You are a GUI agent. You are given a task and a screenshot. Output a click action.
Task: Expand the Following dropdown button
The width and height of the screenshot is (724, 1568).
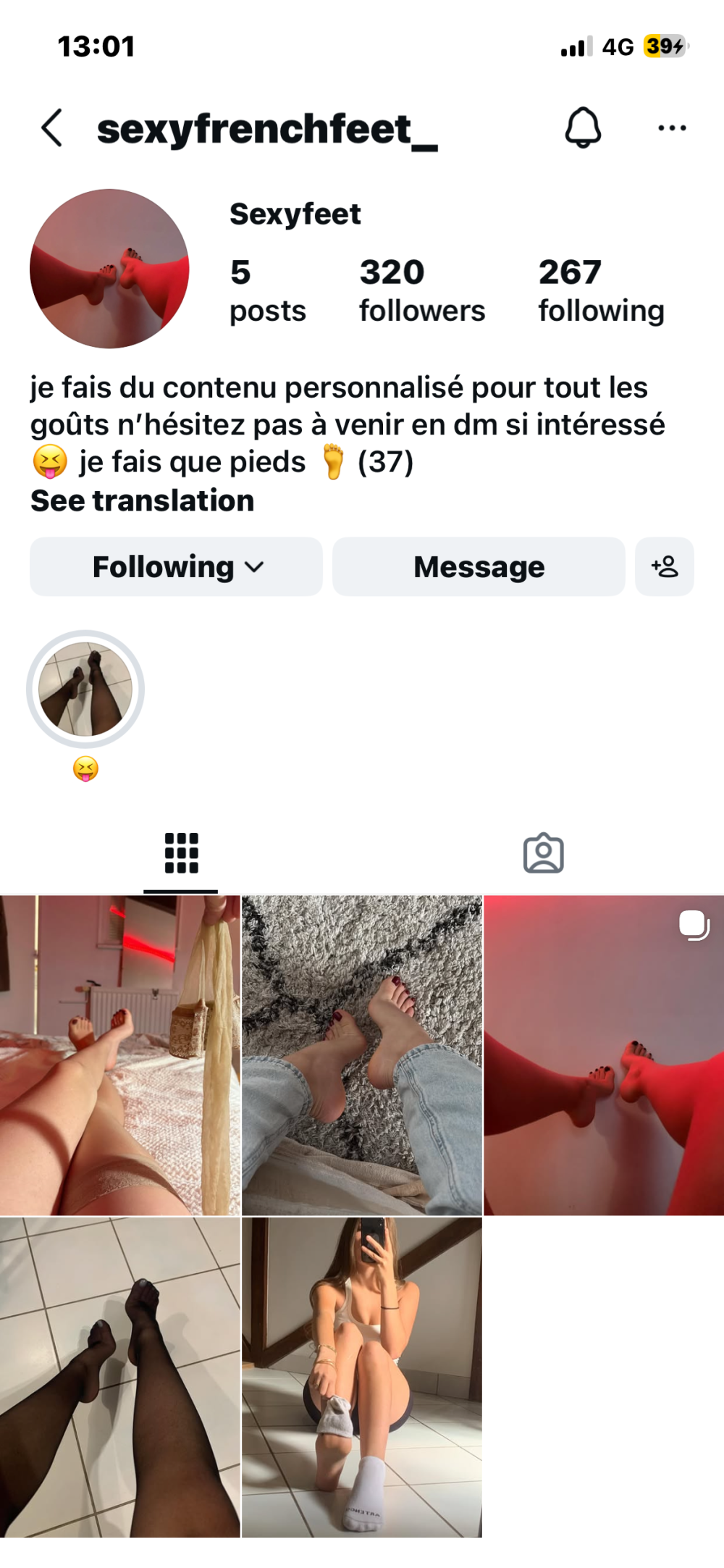pos(176,567)
